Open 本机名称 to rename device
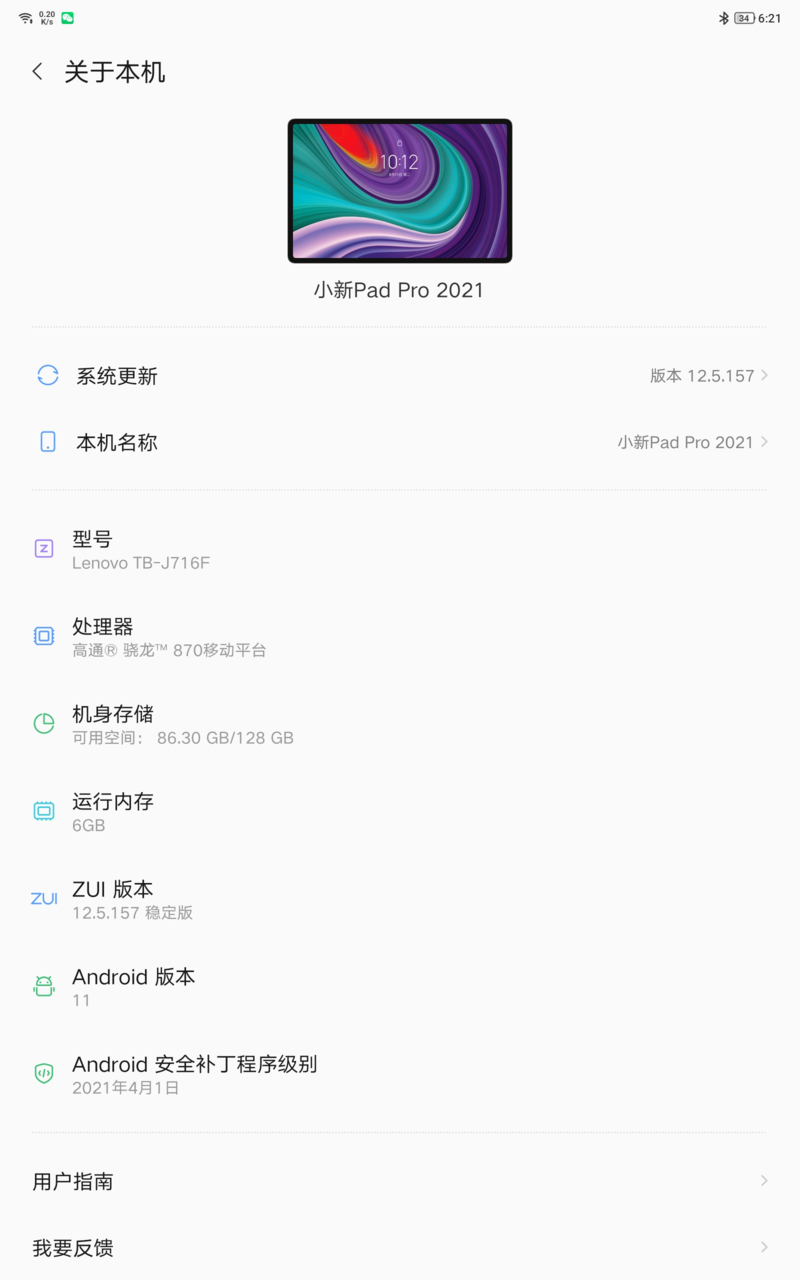800x1280 pixels. click(x=400, y=442)
